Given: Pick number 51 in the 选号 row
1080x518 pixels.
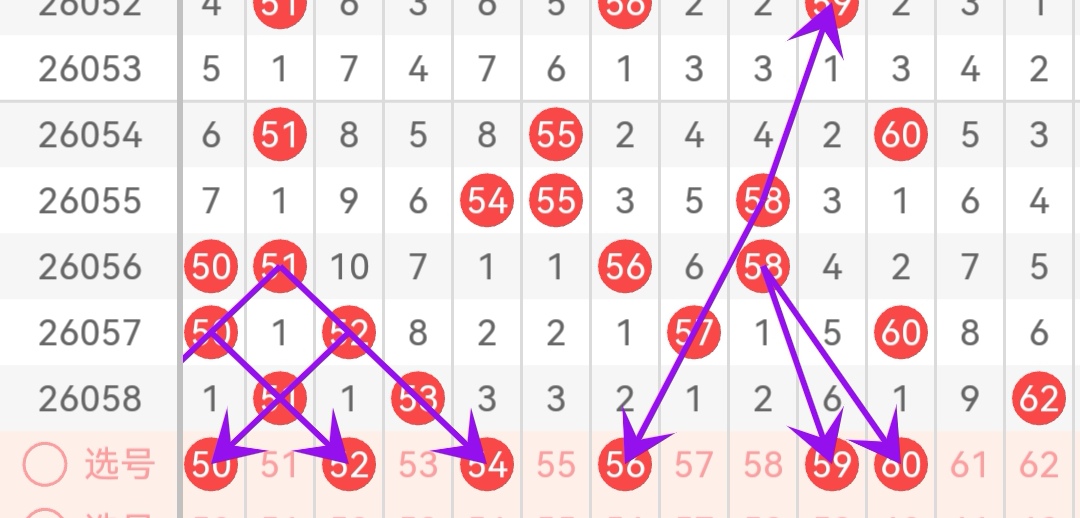Looking at the screenshot, I should tap(279, 464).
